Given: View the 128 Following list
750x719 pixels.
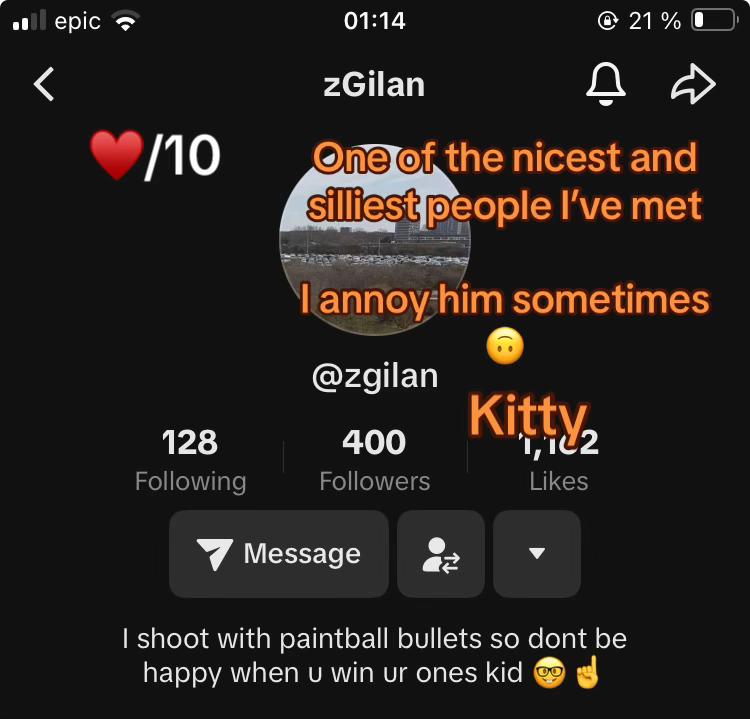Looking at the screenshot, I should tap(190, 459).
